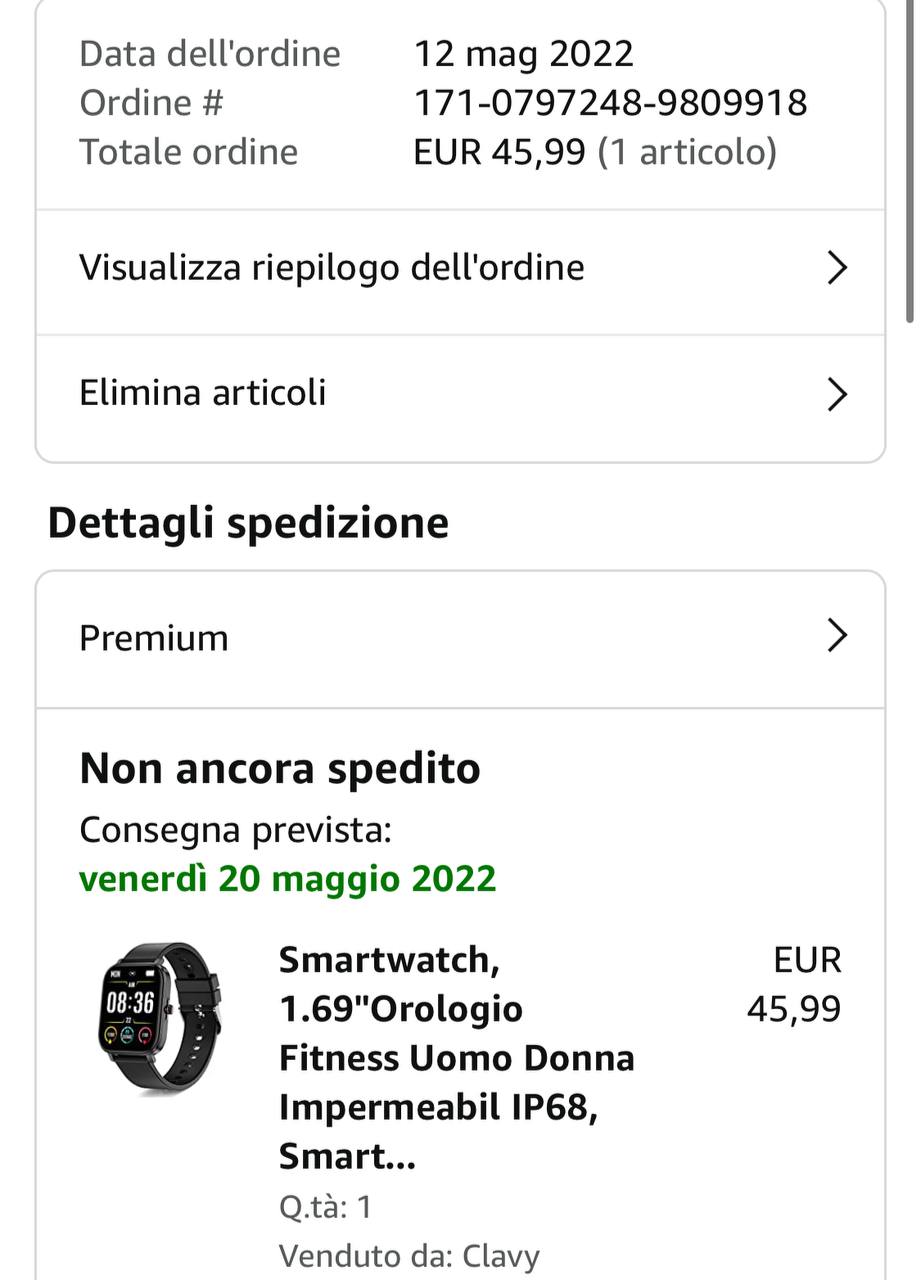921x1280 pixels.
Task: Open the Premium shipping details row
Action: click(460, 637)
